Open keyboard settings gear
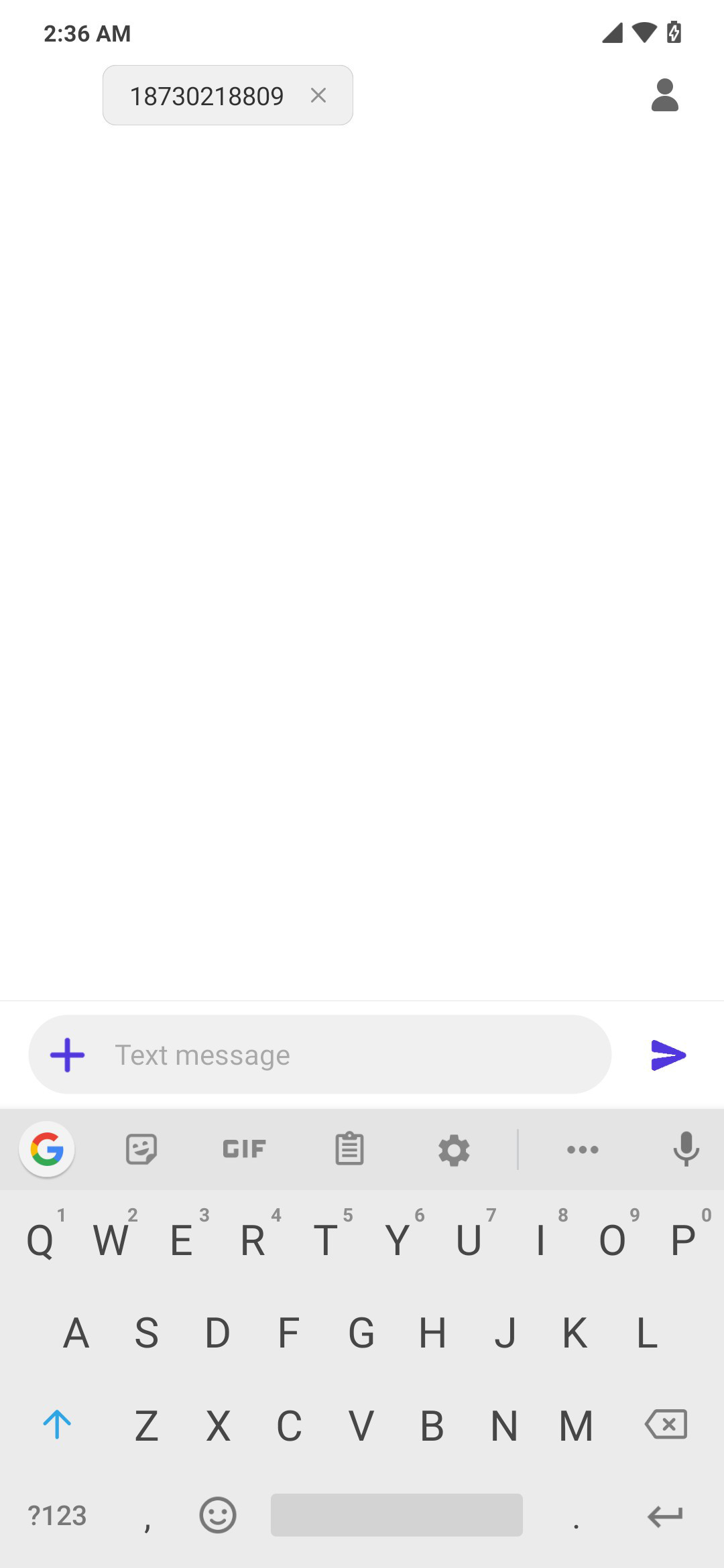The image size is (724, 1568). point(454,1150)
